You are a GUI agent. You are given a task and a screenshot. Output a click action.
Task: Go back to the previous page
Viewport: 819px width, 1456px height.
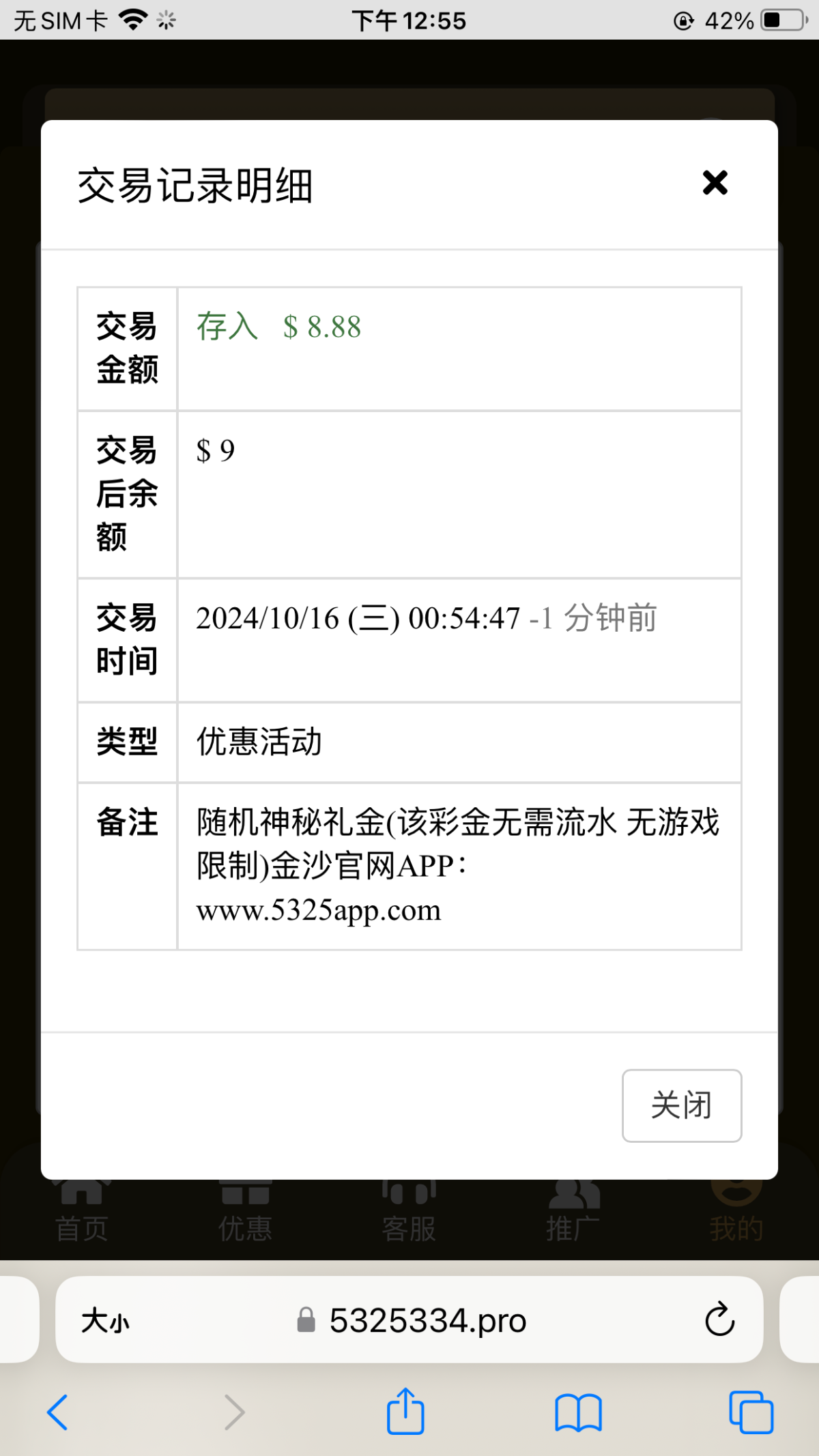coord(58,1412)
